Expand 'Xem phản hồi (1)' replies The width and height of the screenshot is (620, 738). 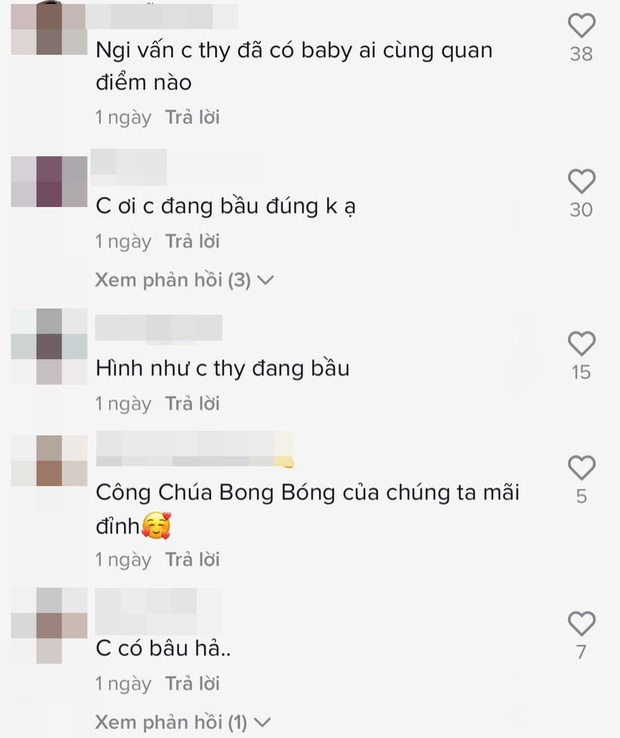coord(184,721)
